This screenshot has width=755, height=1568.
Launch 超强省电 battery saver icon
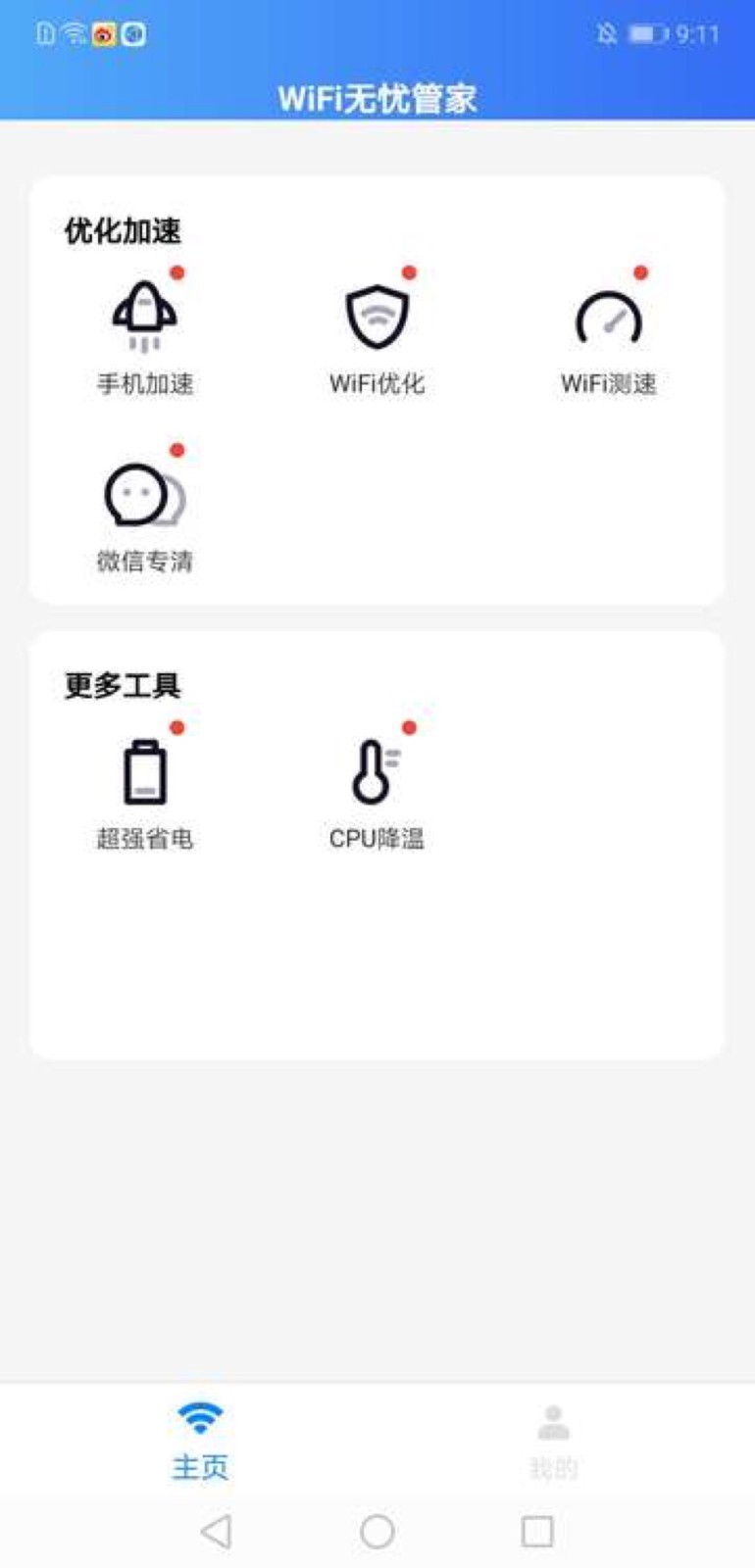144,771
